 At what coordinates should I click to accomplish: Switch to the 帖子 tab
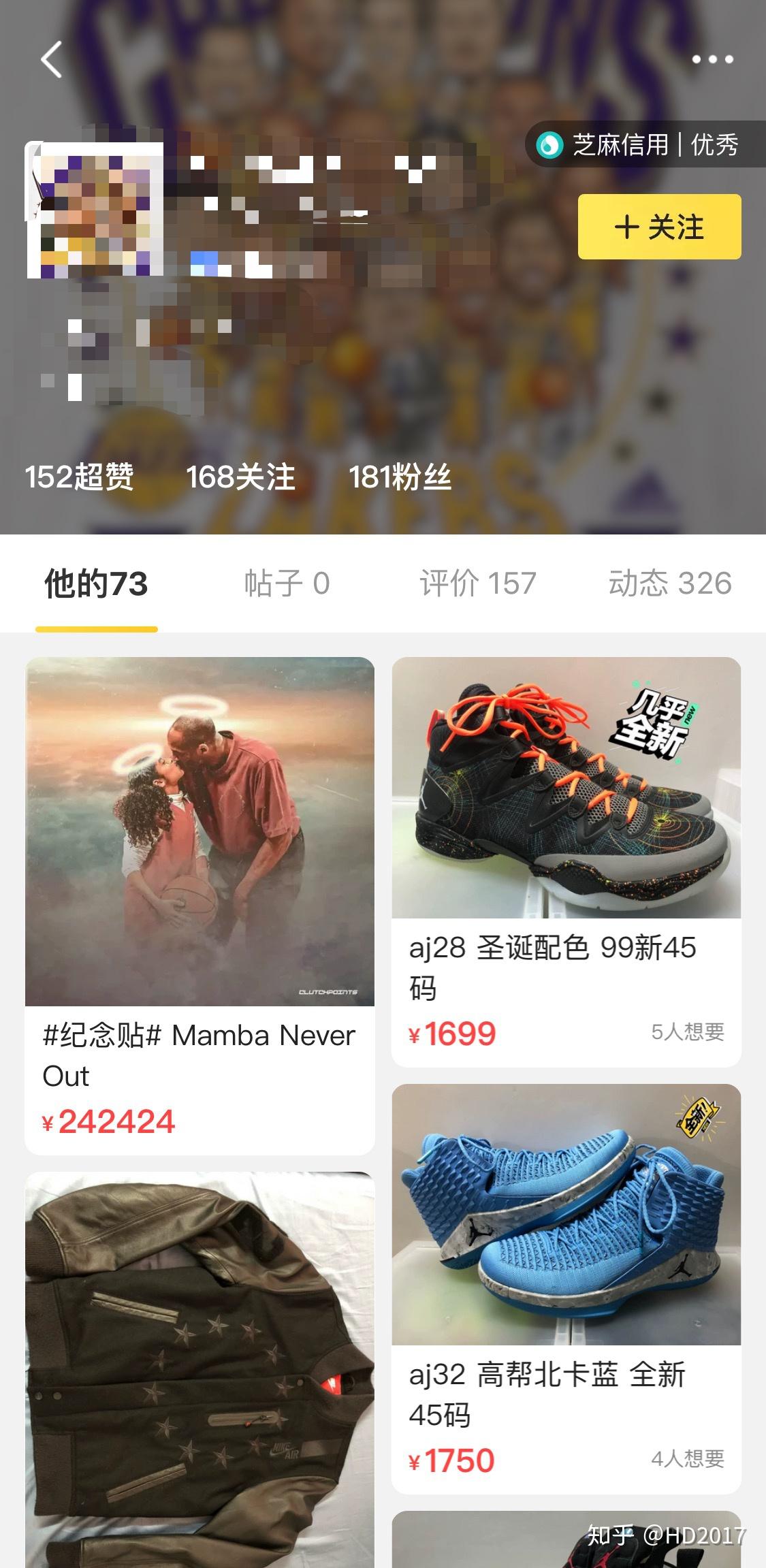pyautogui.click(x=287, y=583)
